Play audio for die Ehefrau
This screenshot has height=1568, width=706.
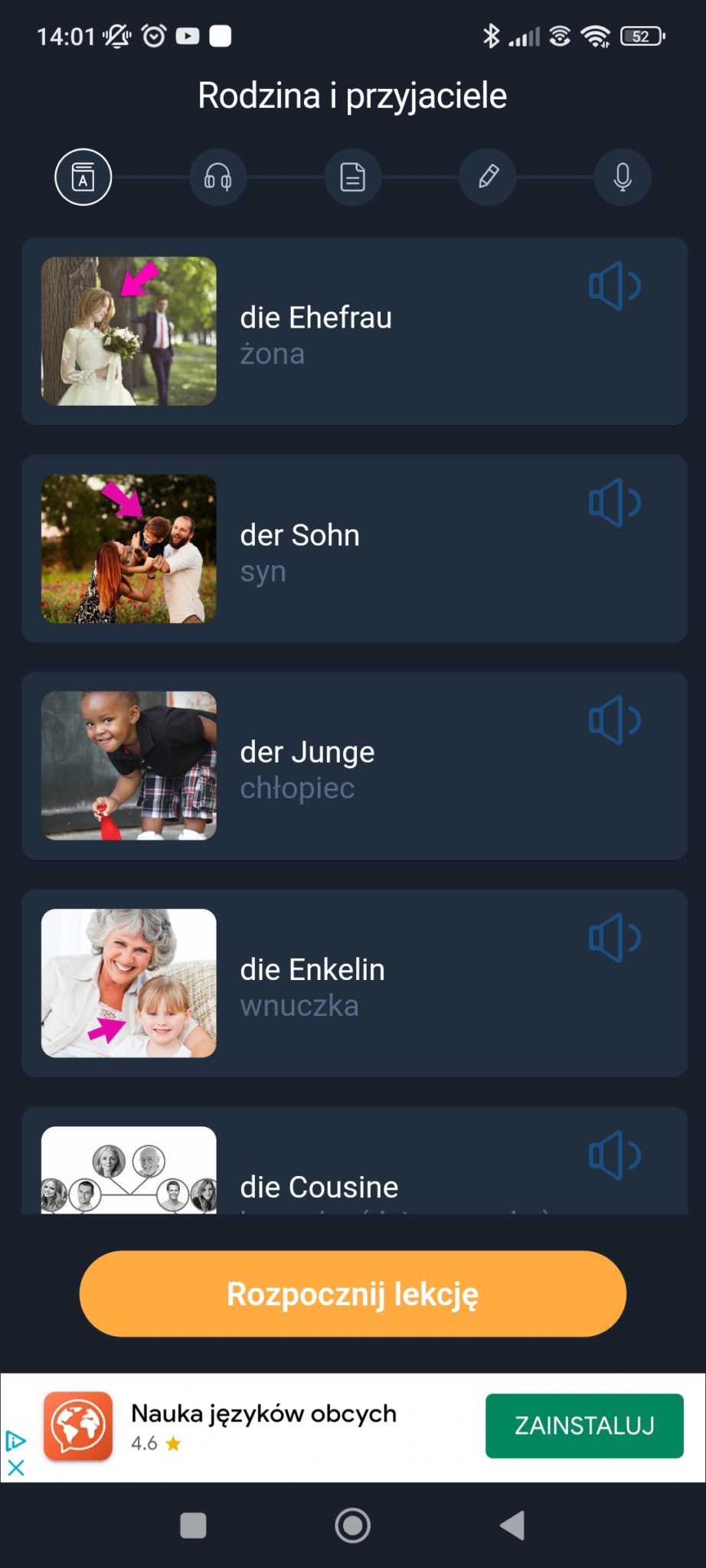[614, 286]
